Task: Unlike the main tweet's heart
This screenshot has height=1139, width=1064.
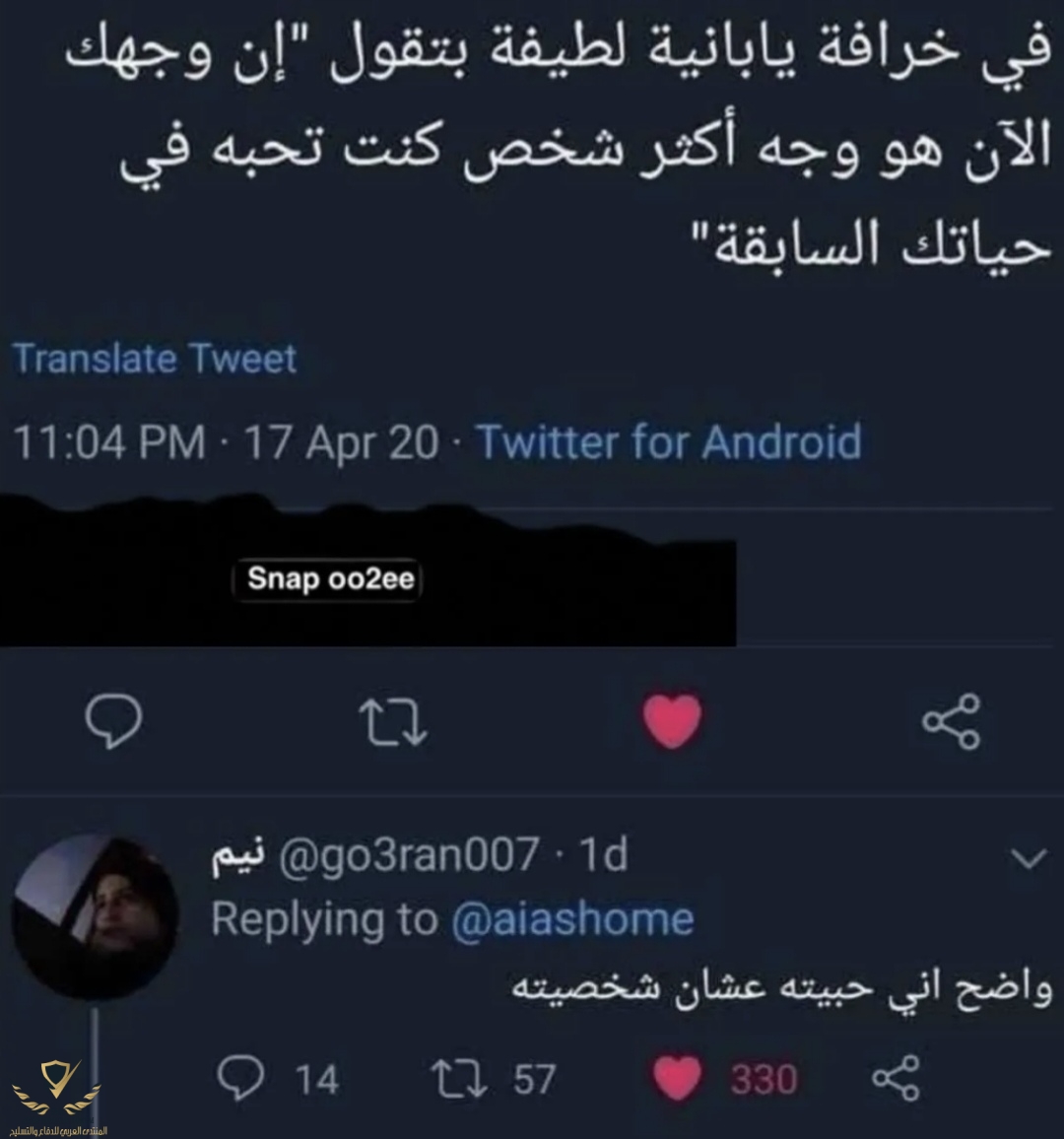Action: [x=672, y=721]
